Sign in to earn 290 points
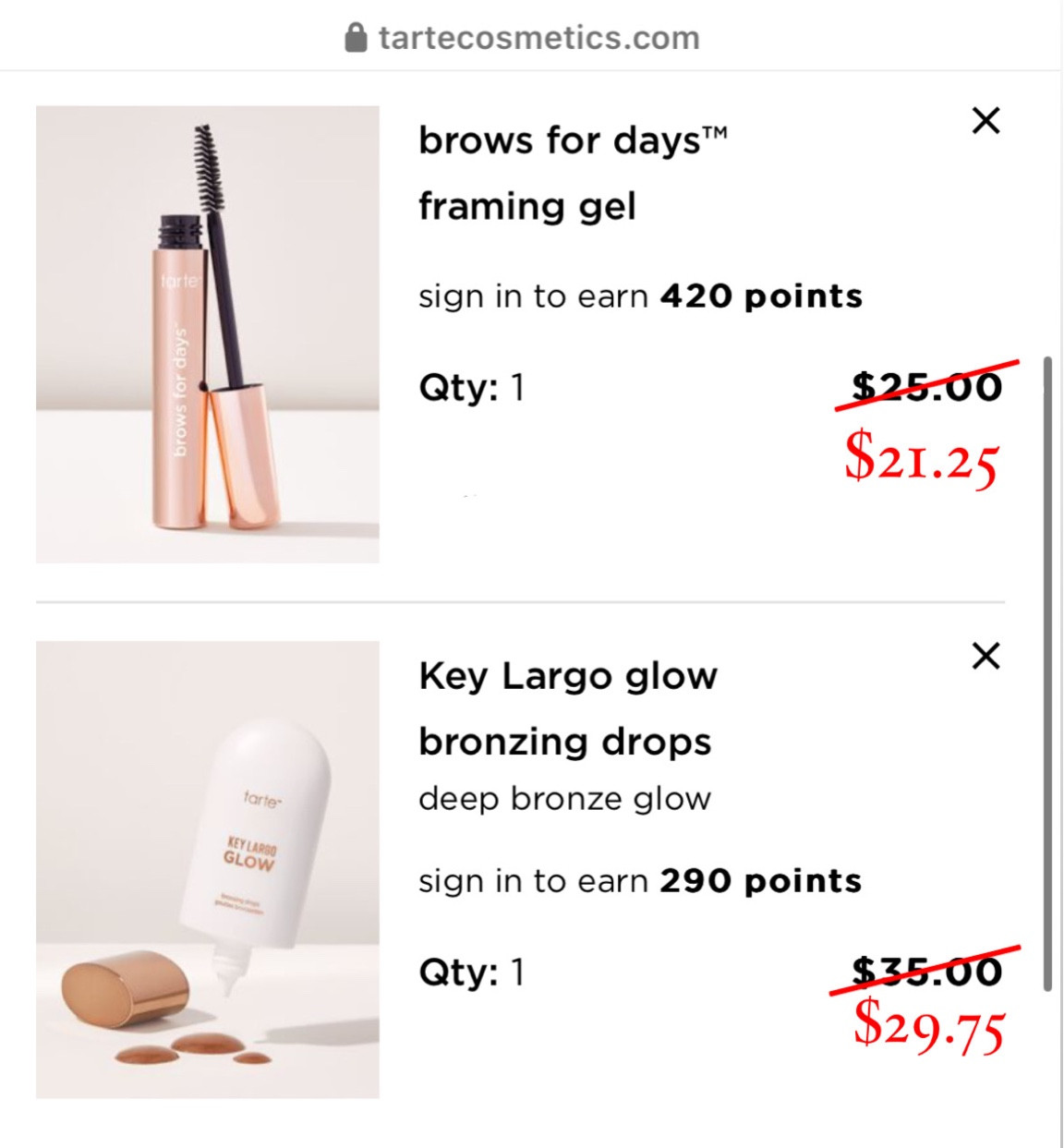The width and height of the screenshot is (1064, 1148). (640, 880)
